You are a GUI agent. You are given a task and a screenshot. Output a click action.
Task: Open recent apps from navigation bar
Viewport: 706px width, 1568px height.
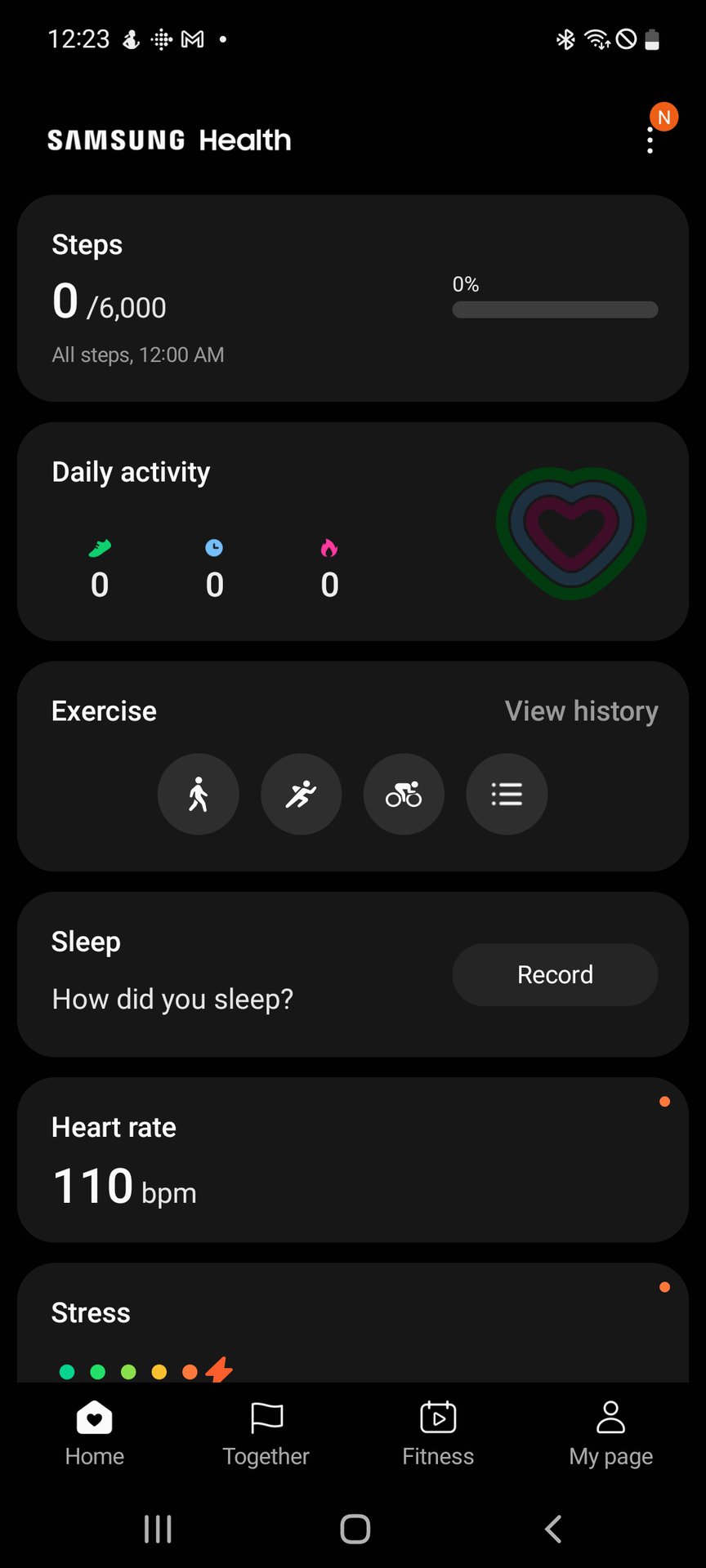tap(158, 1529)
